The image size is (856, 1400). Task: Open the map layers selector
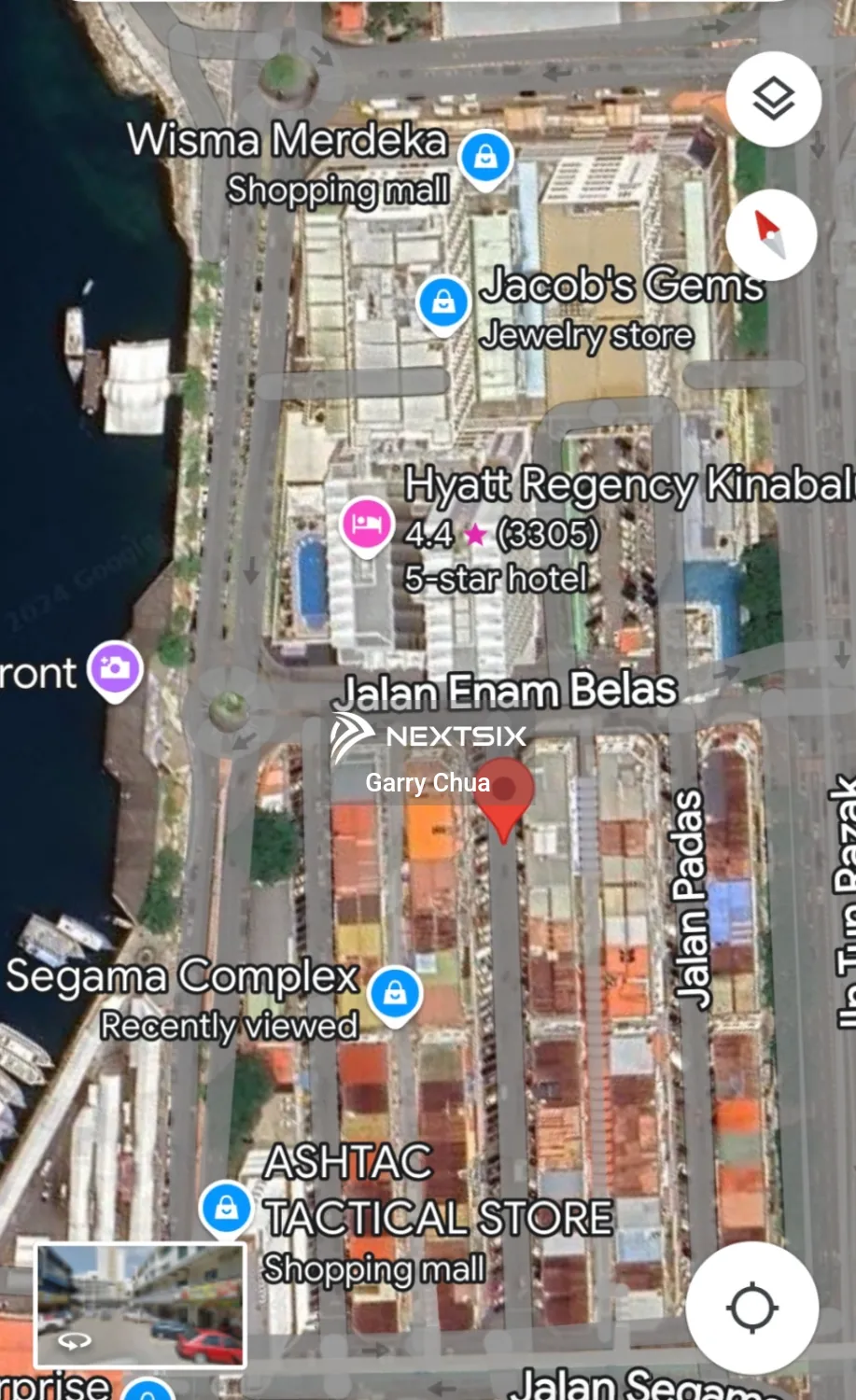pyautogui.click(x=773, y=99)
